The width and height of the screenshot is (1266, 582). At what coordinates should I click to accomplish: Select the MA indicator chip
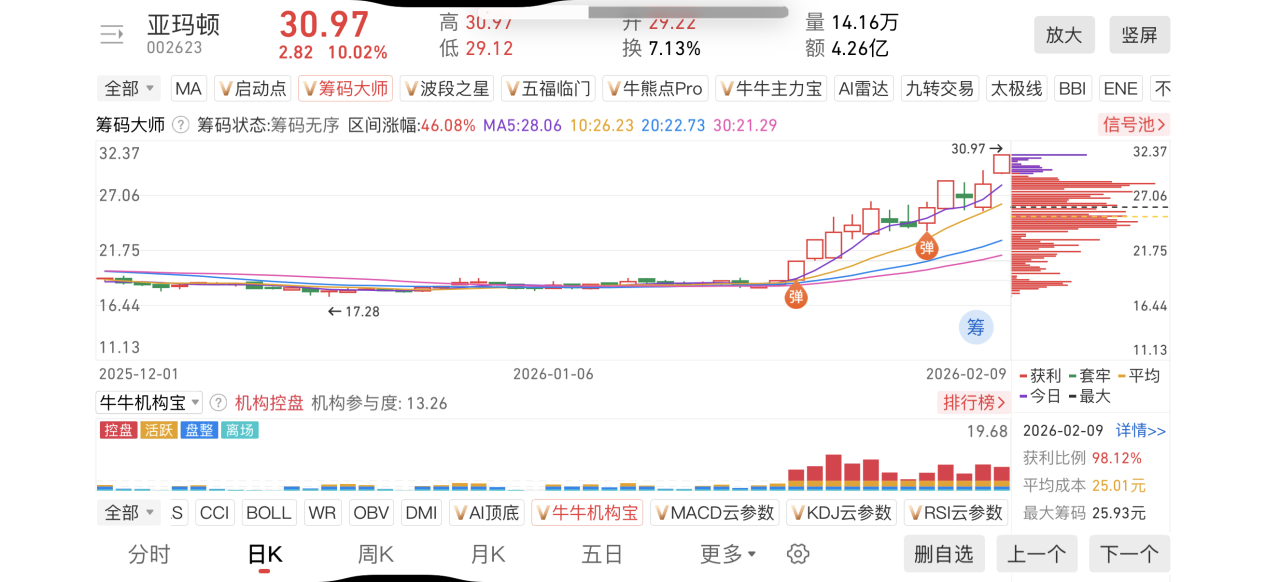[188, 89]
